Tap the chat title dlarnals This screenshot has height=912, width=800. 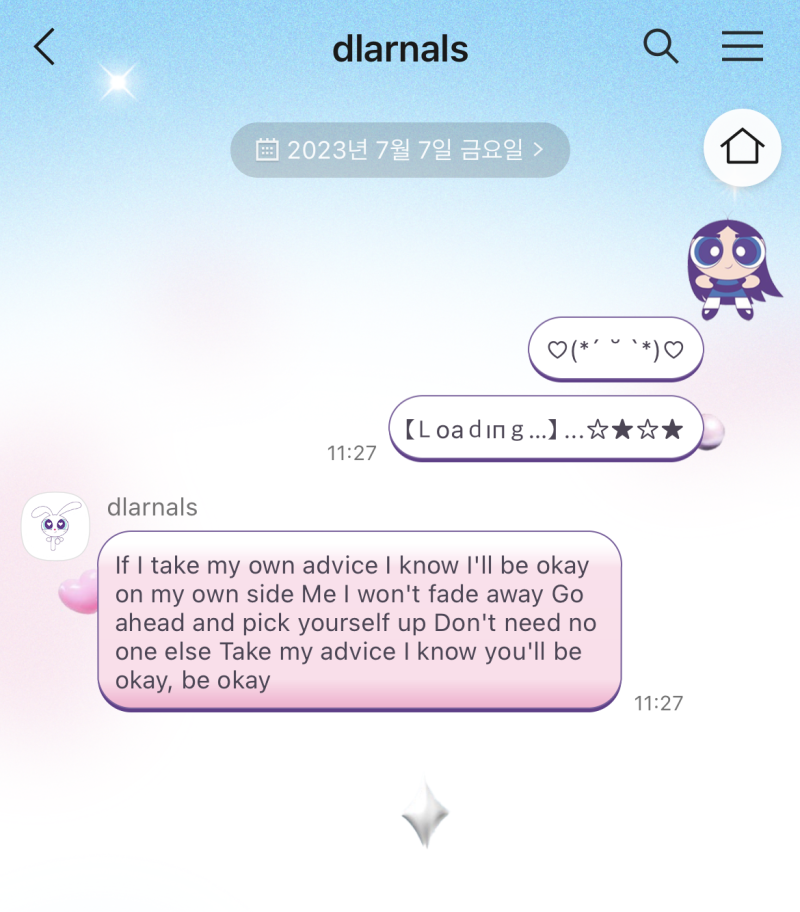tap(400, 47)
